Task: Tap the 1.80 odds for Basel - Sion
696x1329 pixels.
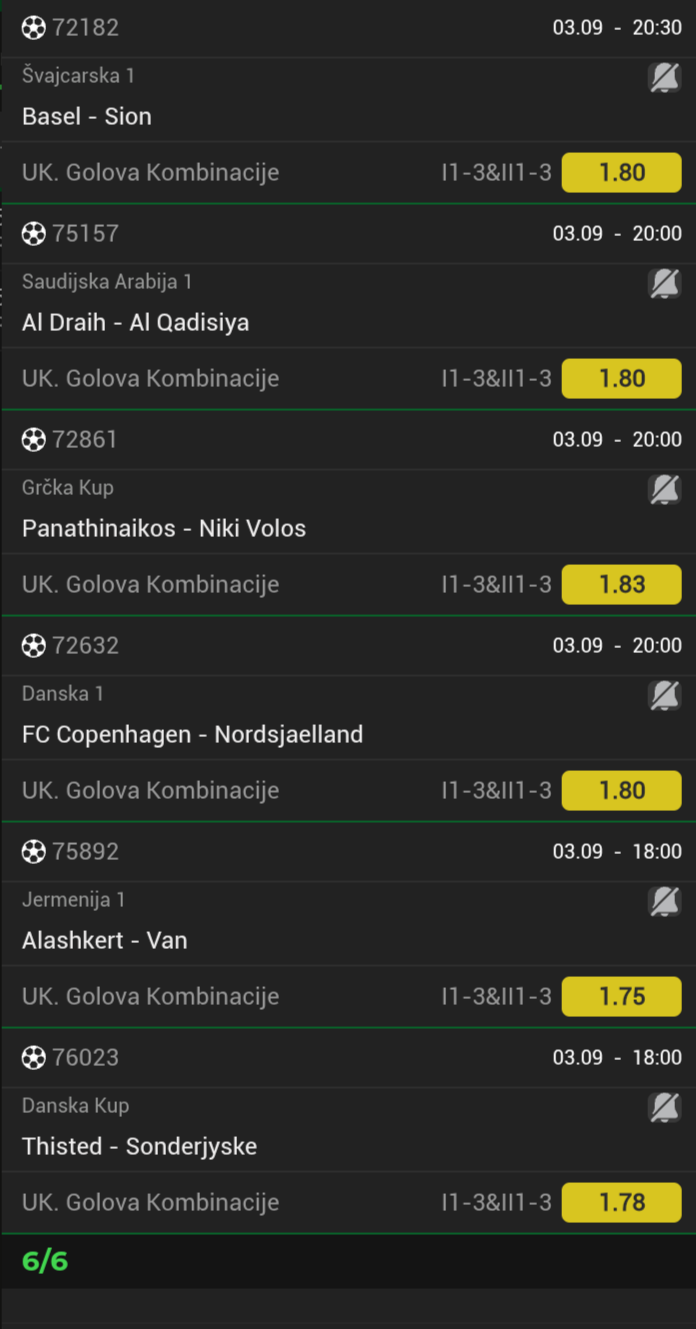Action: tap(621, 172)
